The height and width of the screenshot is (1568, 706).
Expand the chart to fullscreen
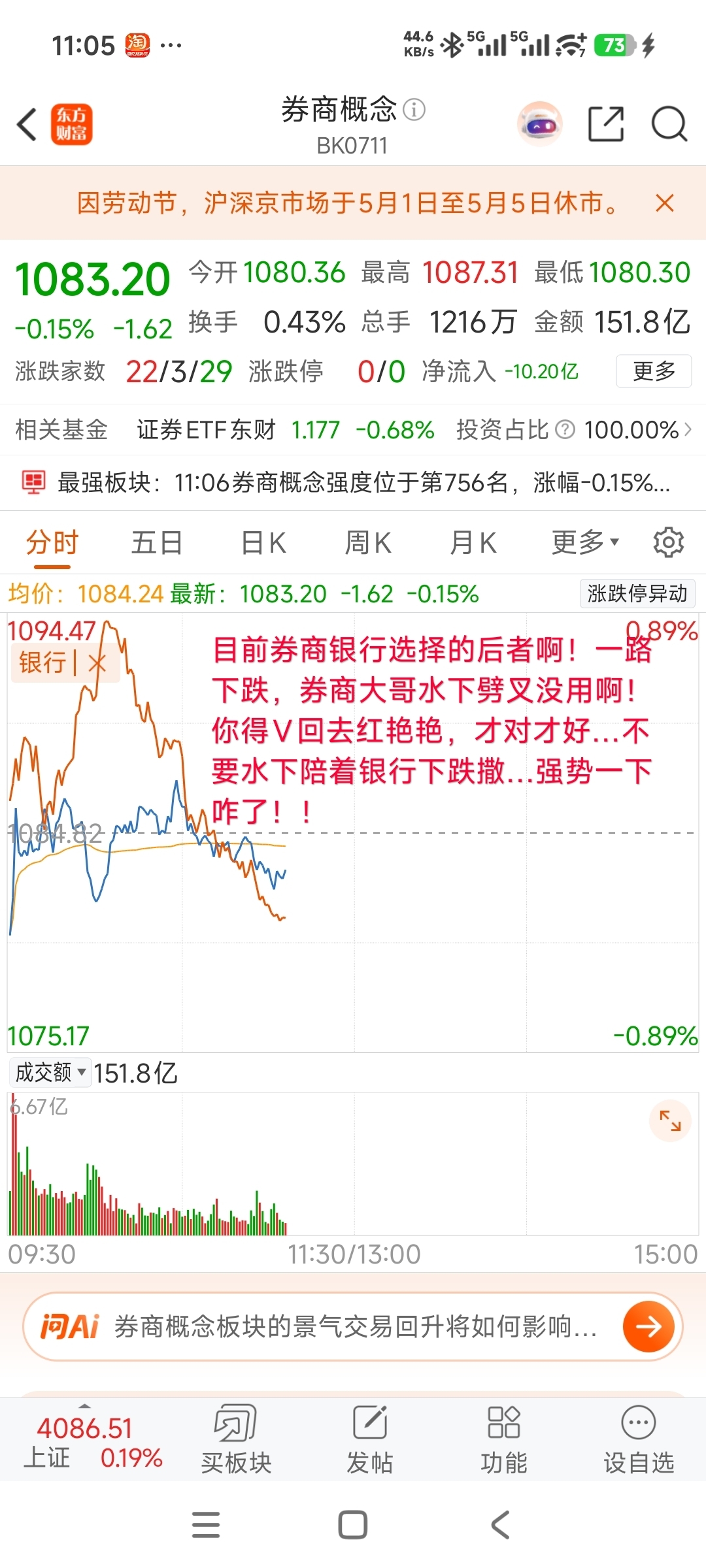click(x=670, y=1121)
